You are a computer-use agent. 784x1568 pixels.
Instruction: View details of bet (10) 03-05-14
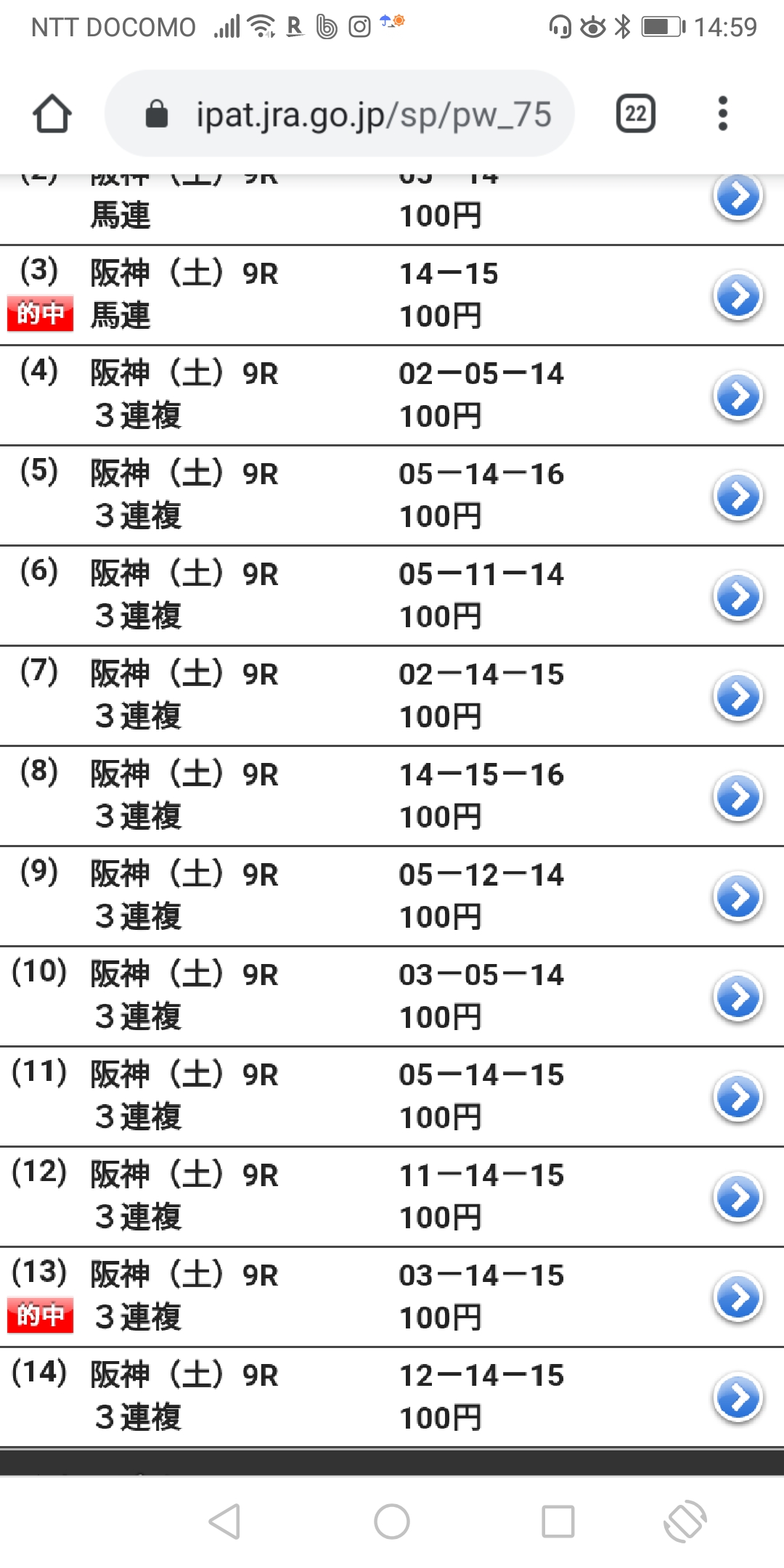coord(738,997)
